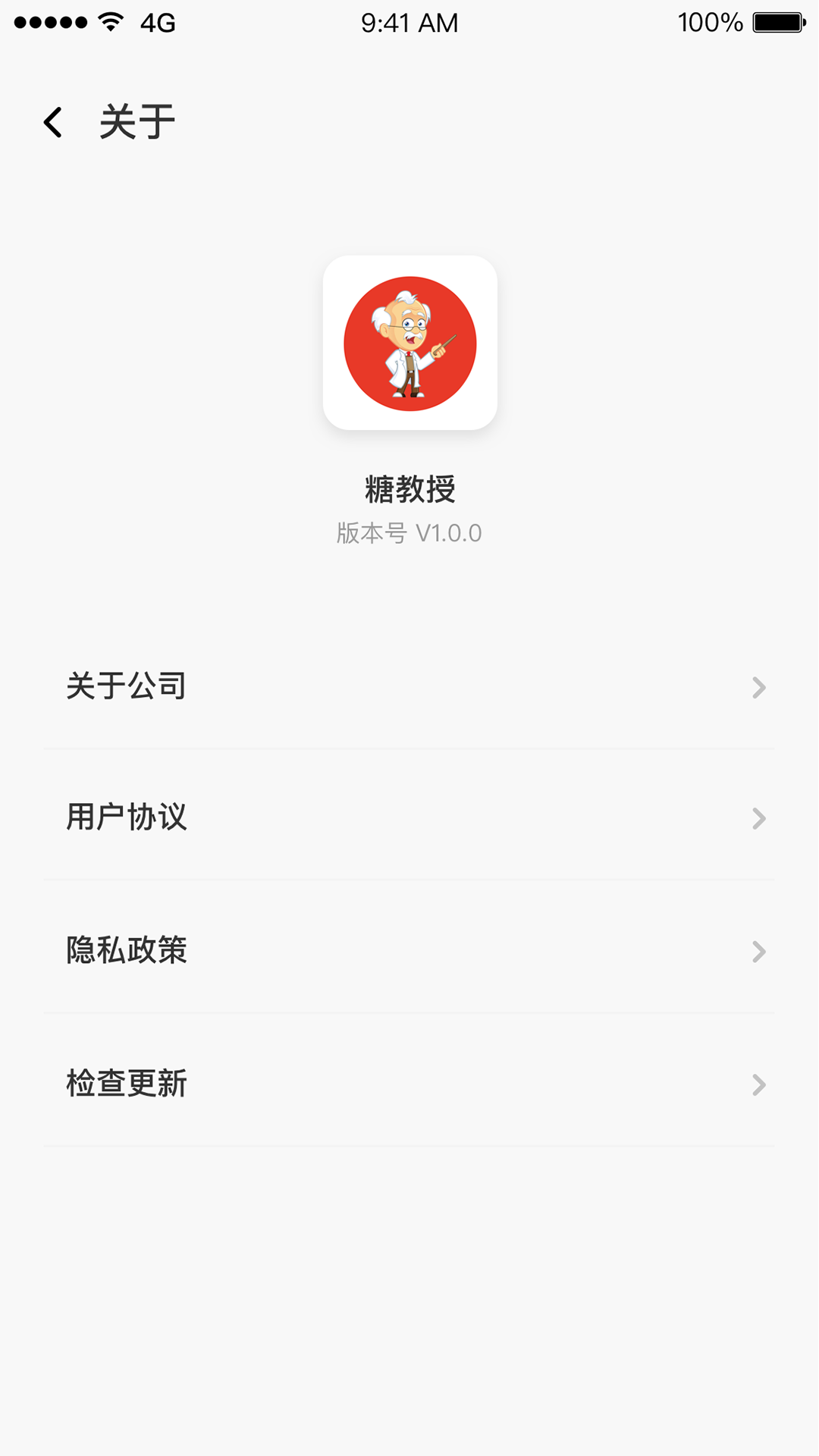Tap the clock showing 9:41 AM
The image size is (819, 1456).
tap(409, 23)
